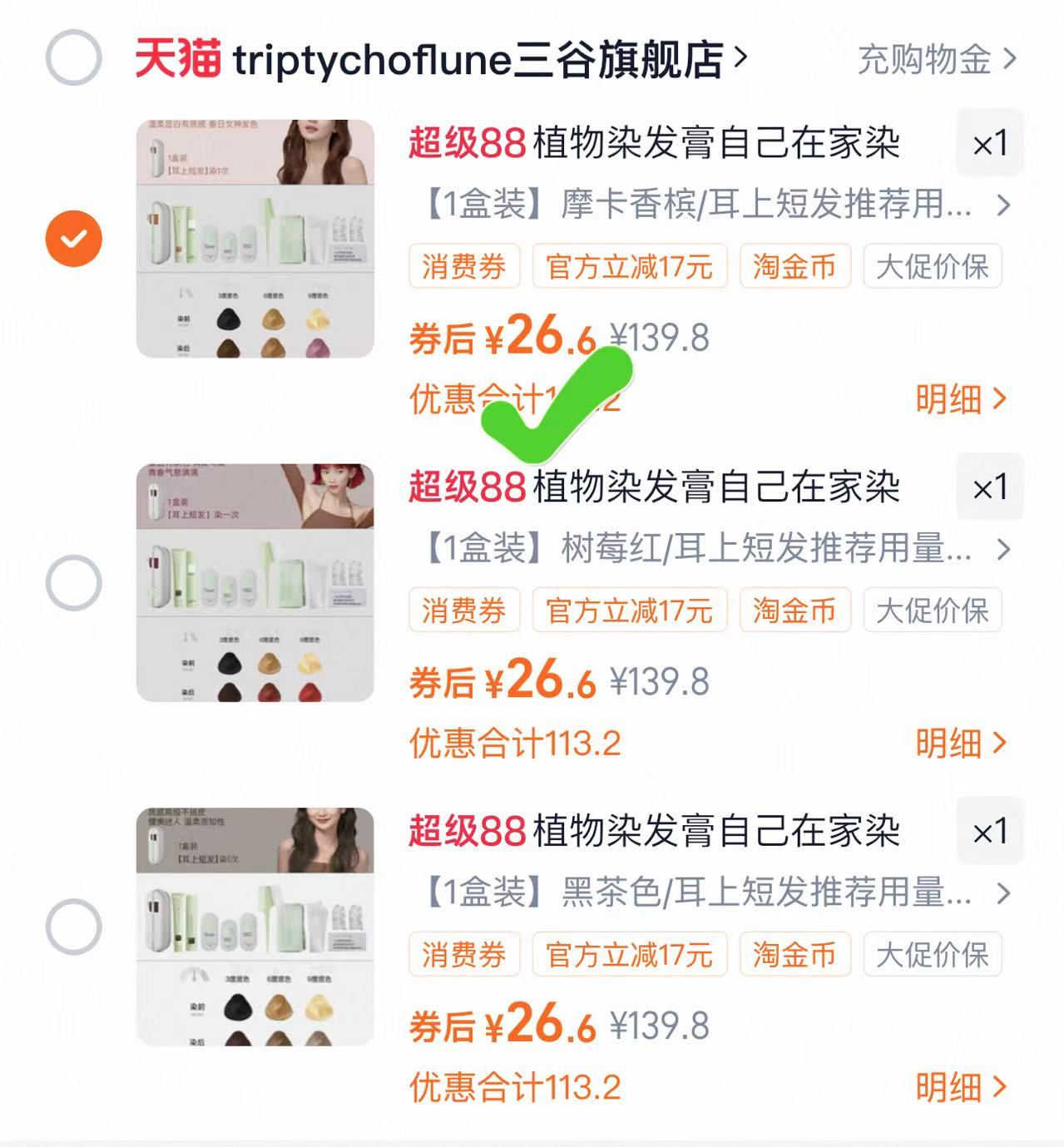1064x1147 pixels.
Task: Click the 超级88 badge on 黑茶色 item
Action: 466,829
